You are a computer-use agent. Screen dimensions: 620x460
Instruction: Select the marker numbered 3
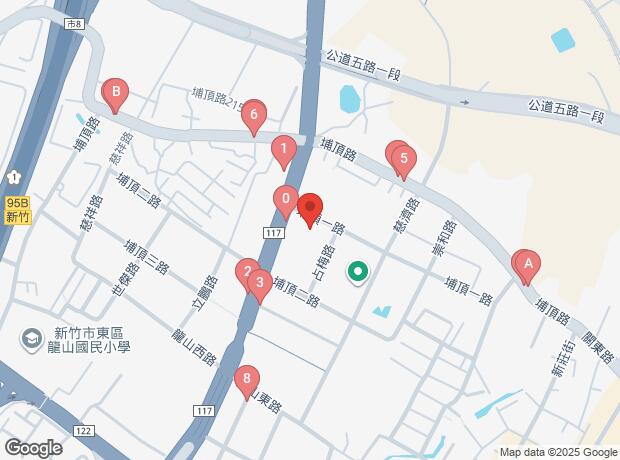point(260,284)
